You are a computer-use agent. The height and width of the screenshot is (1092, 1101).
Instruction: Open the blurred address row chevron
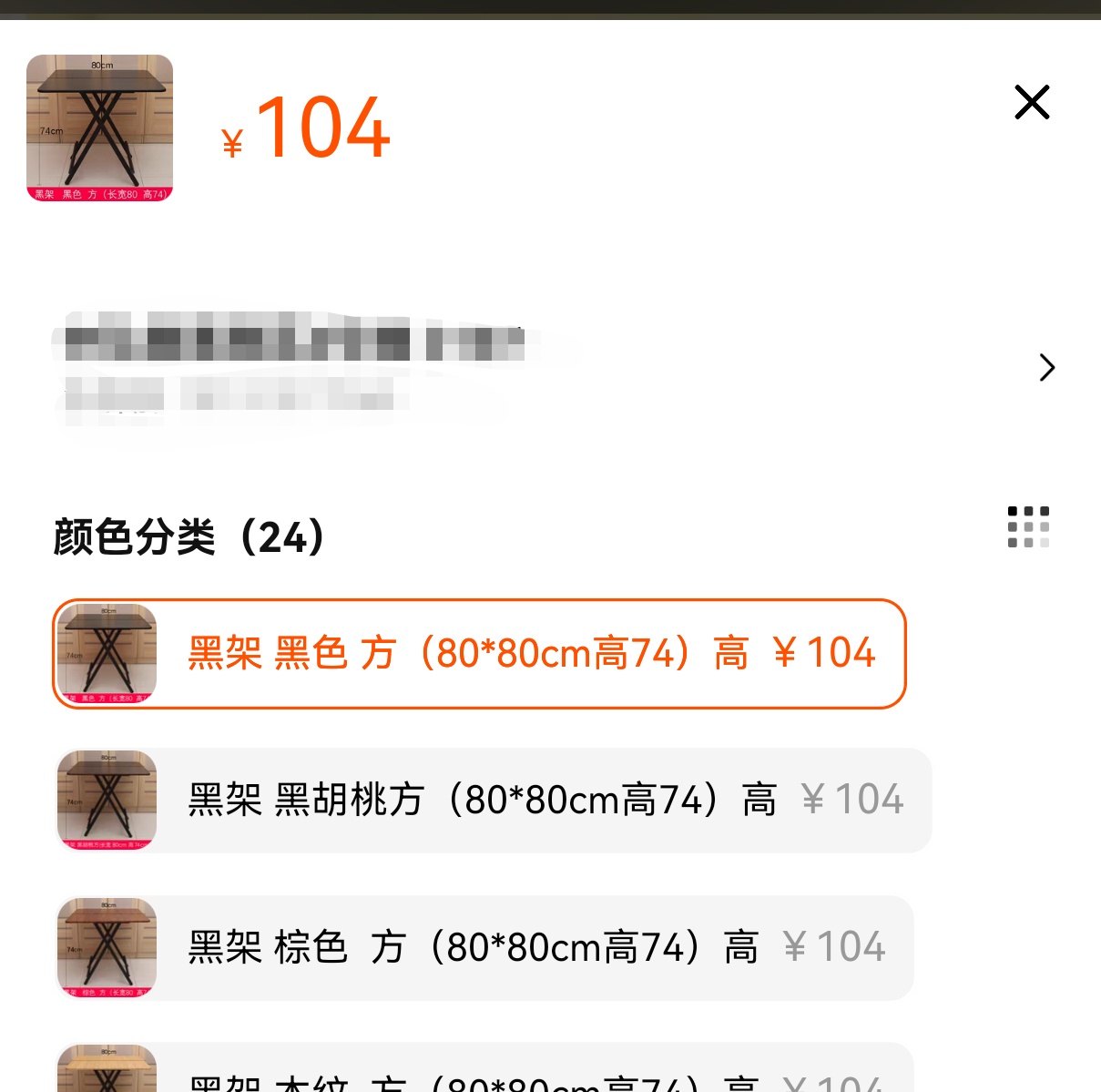tap(1046, 367)
